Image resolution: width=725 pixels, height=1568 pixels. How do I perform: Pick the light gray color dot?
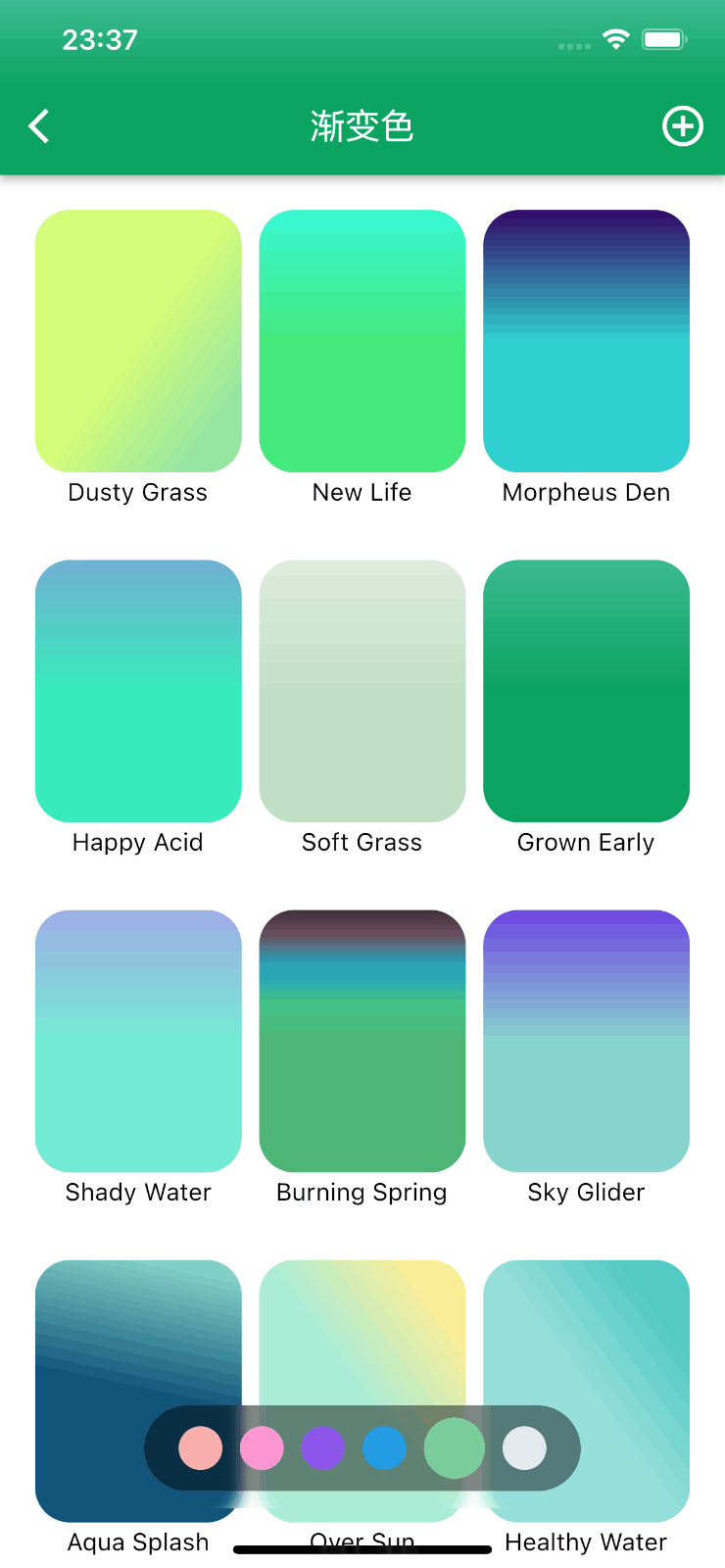[x=524, y=1447]
